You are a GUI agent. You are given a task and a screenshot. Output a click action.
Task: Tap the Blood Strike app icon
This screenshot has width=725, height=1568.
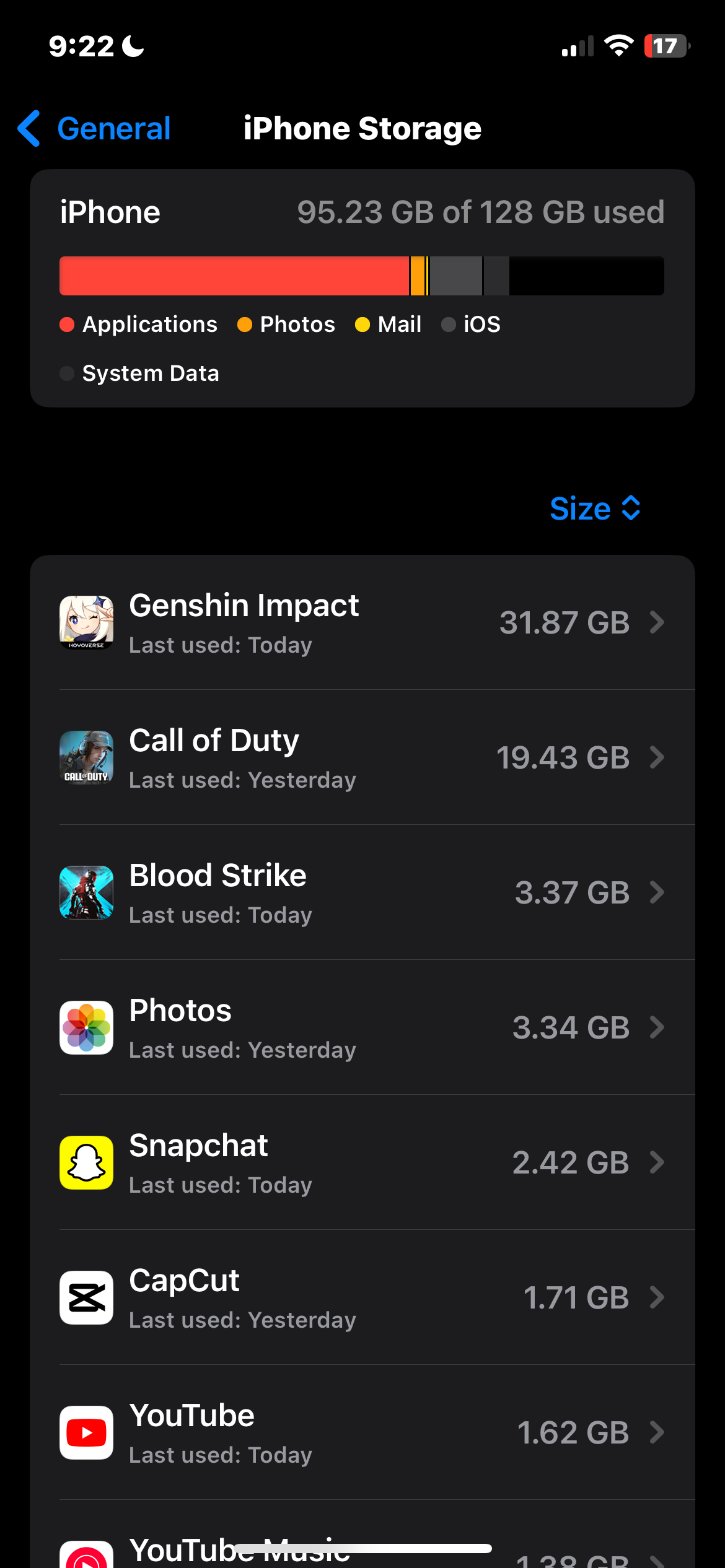point(86,892)
